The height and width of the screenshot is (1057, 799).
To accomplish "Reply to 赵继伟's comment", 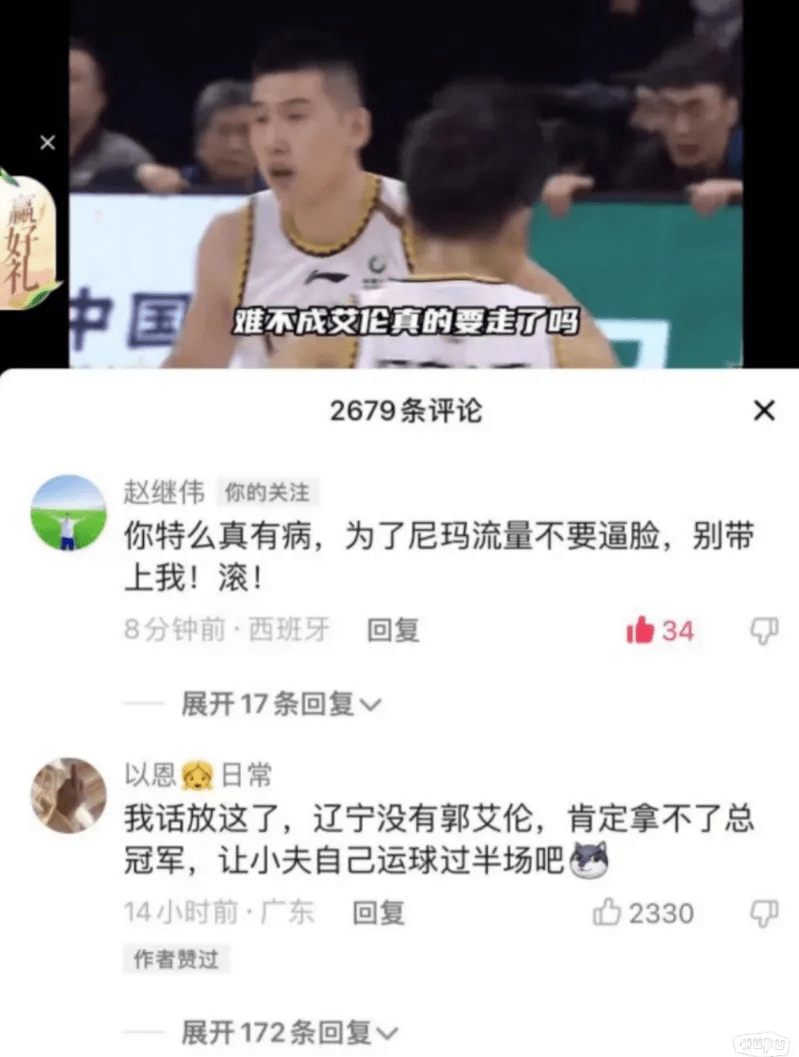I will click(393, 630).
